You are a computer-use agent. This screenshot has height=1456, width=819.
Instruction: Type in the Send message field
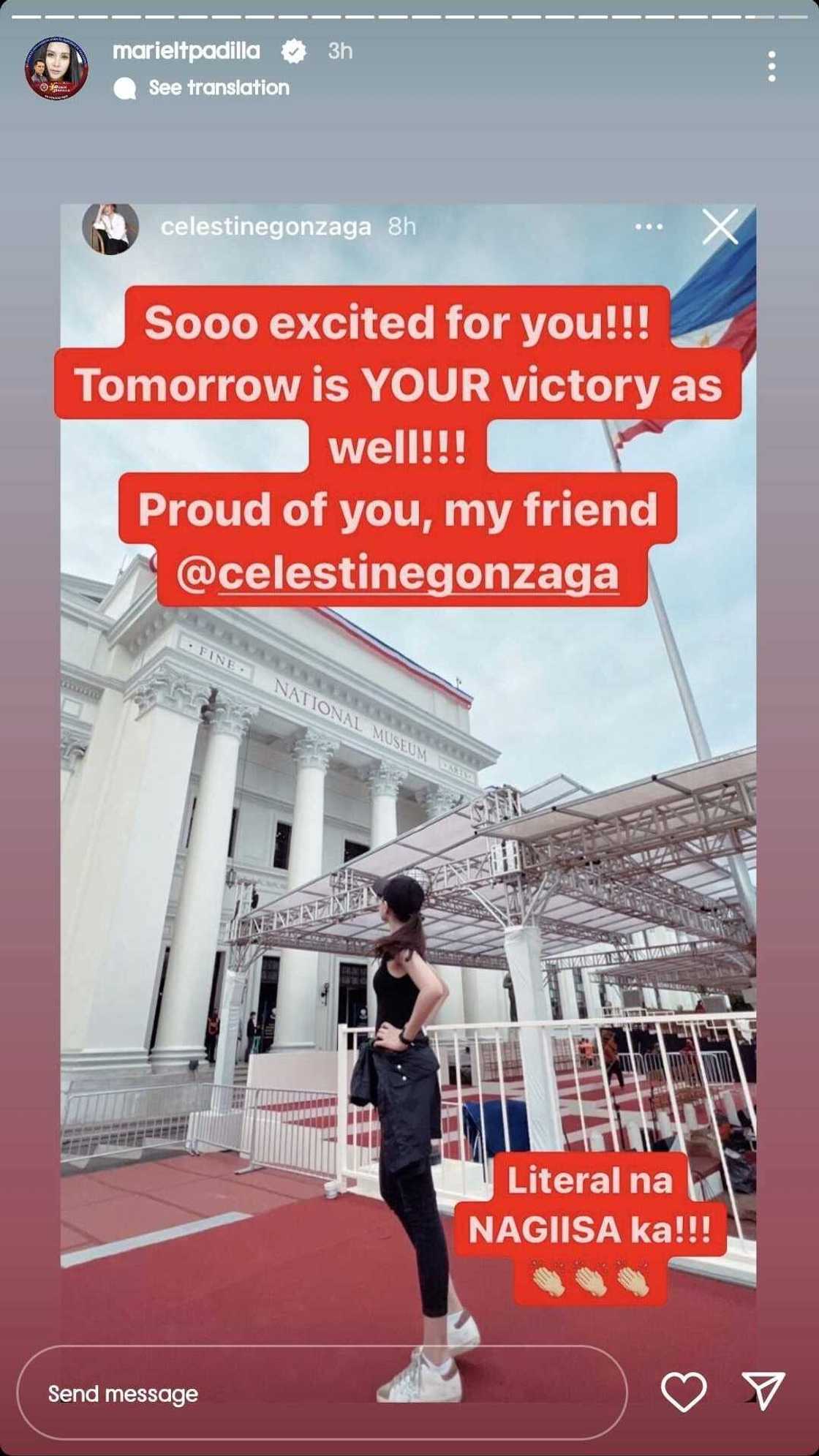pyautogui.click(x=322, y=1394)
